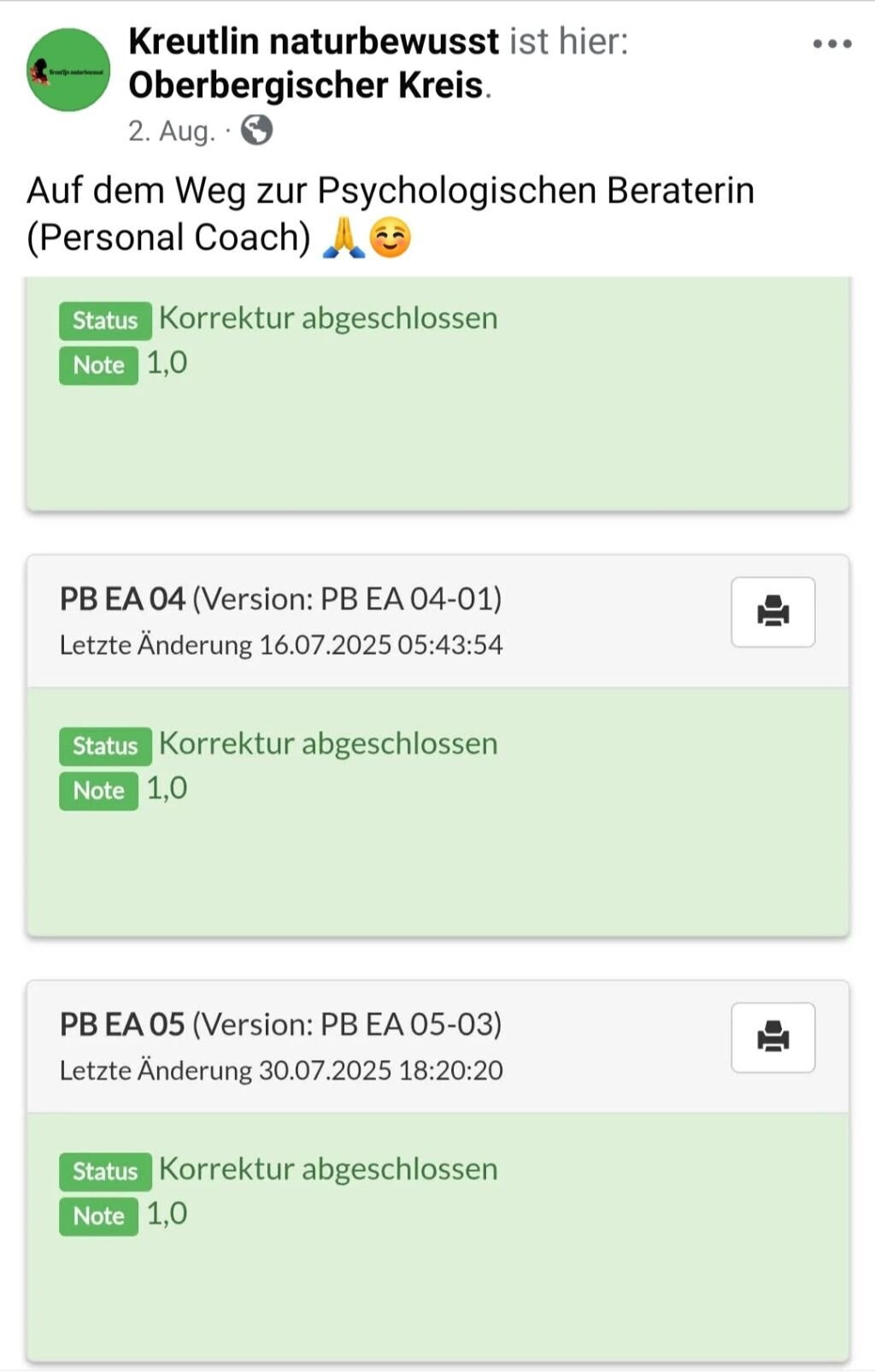Select the smiling face emoji in the post

click(x=391, y=236)
